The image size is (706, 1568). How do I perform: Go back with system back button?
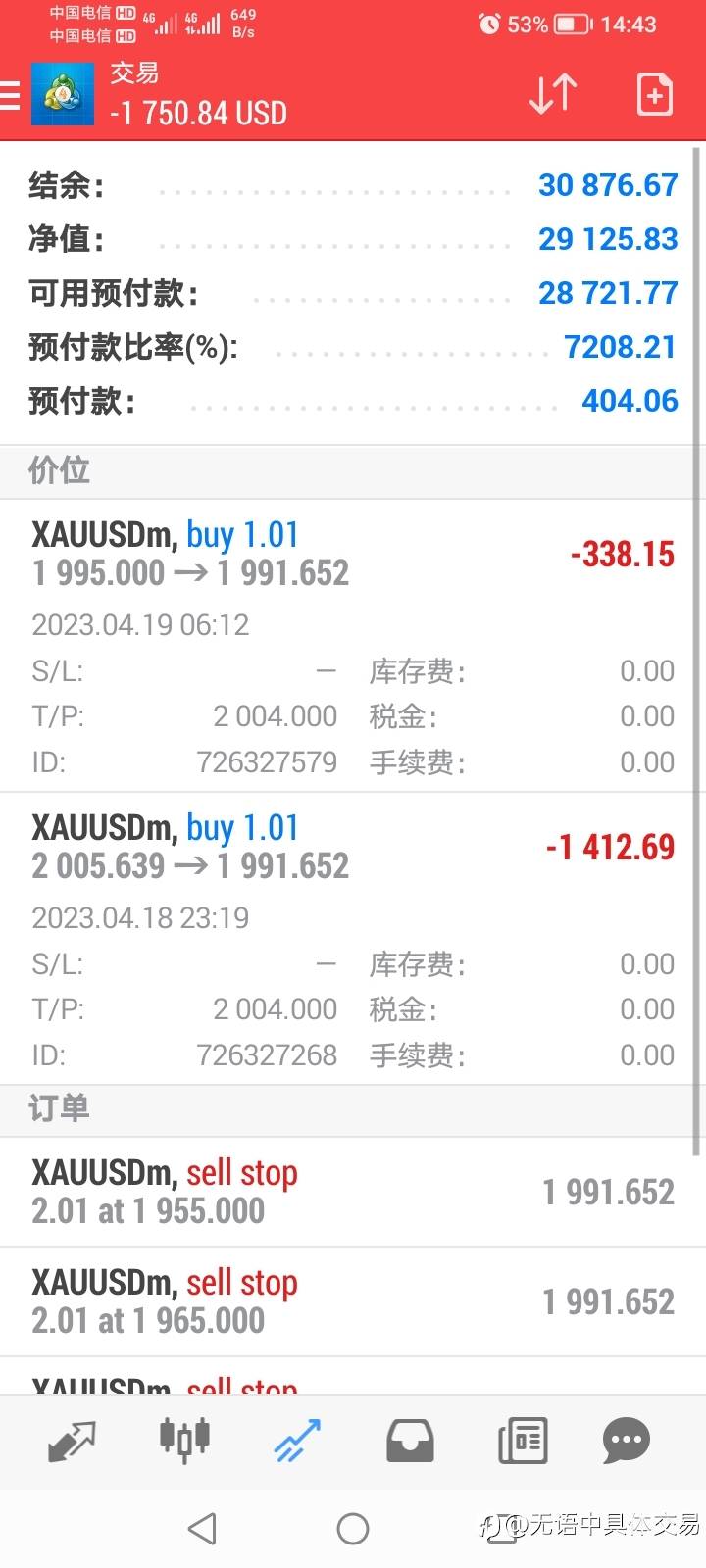point(202,1528)
